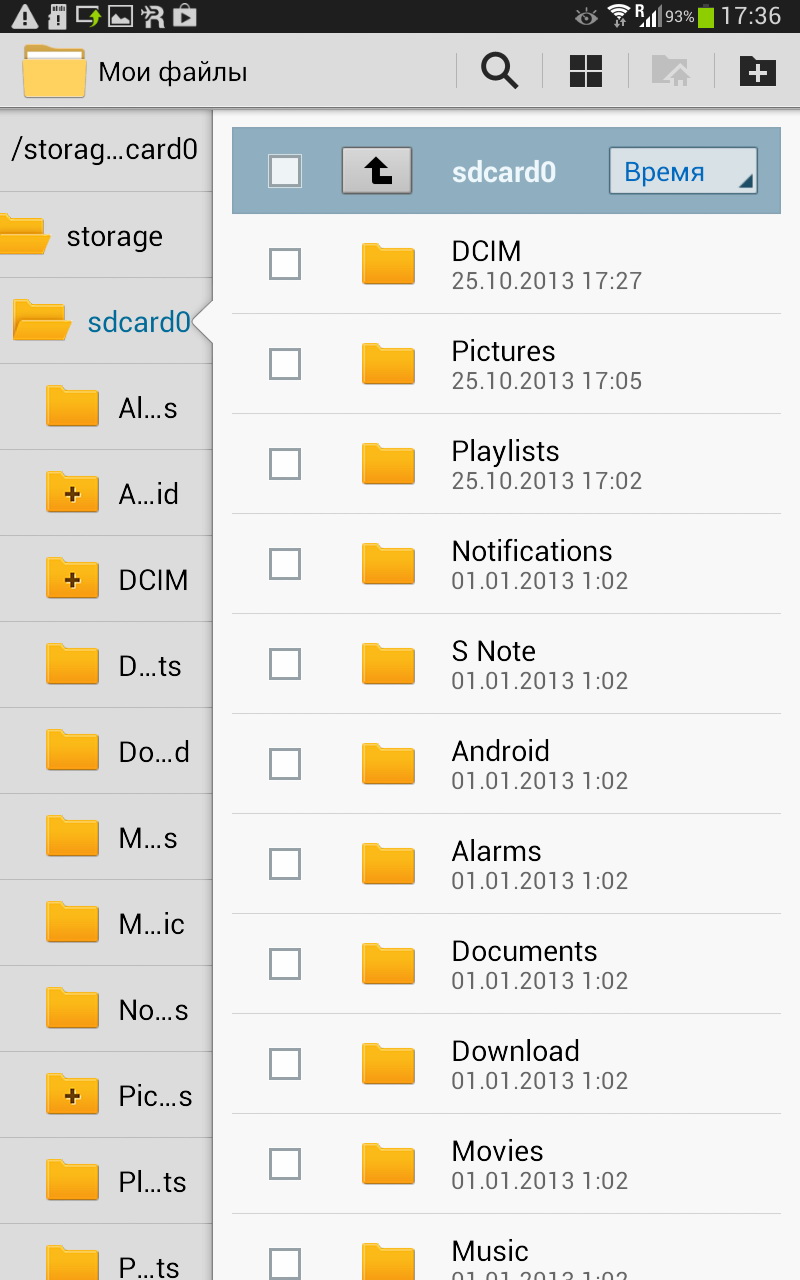Check the box next to S Note

pos(285,664)
